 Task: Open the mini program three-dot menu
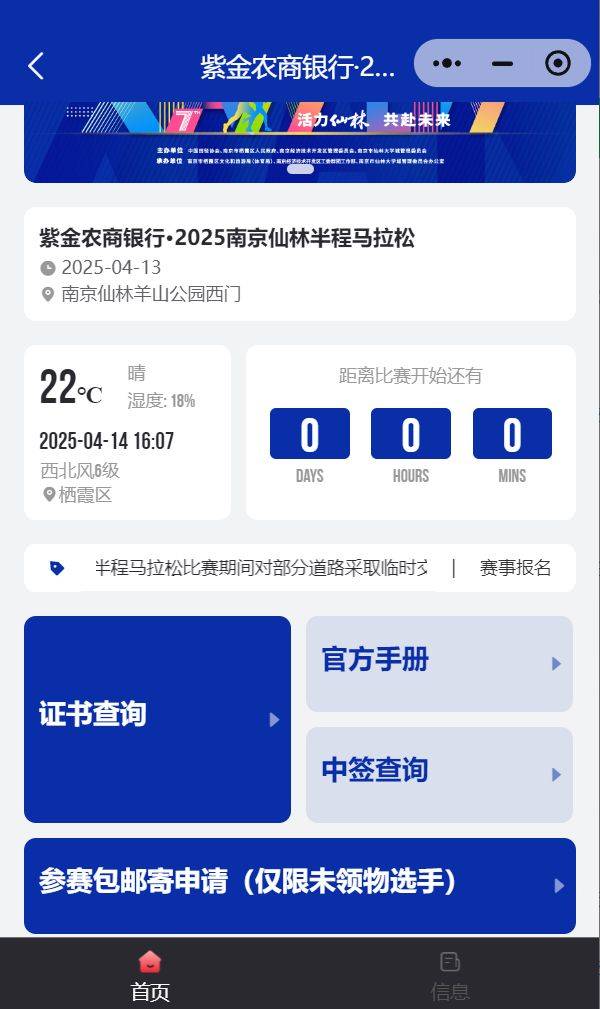446,64
